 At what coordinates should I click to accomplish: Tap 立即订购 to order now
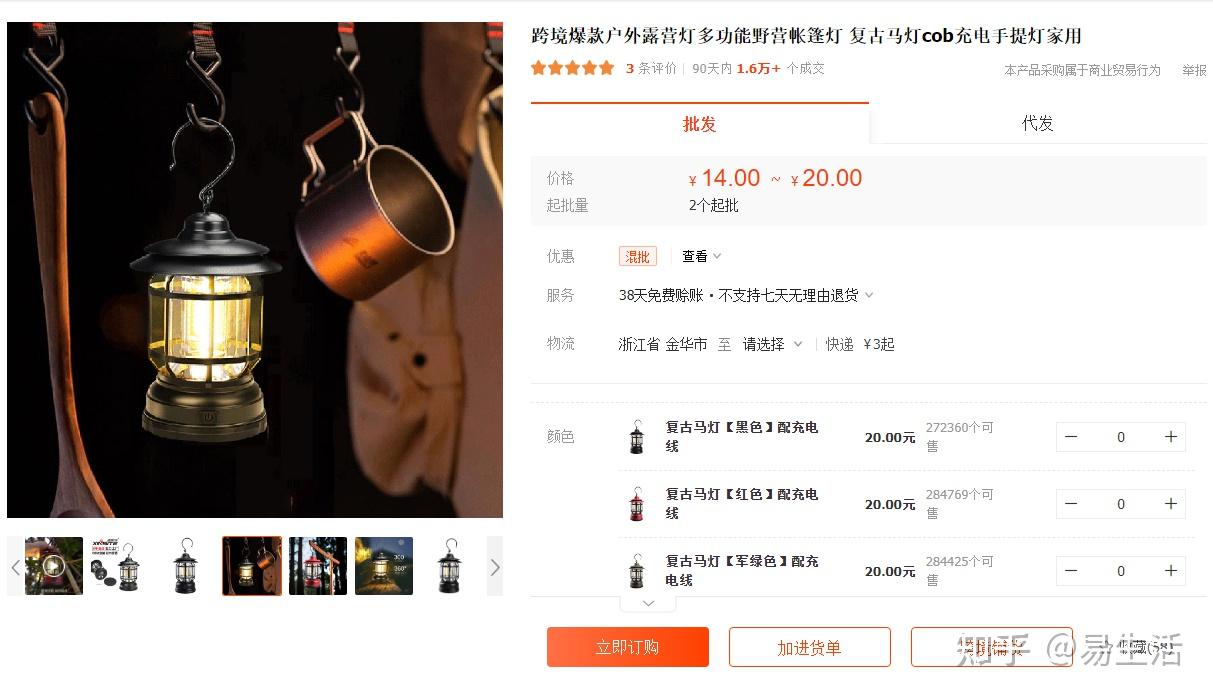(x=627, y=647)
